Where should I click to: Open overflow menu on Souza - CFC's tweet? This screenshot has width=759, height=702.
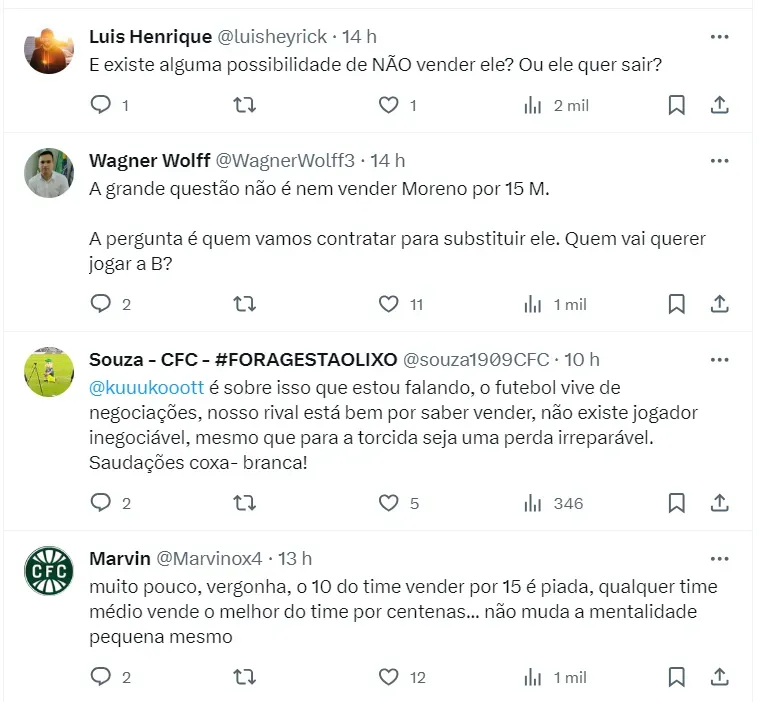(719, 359)
